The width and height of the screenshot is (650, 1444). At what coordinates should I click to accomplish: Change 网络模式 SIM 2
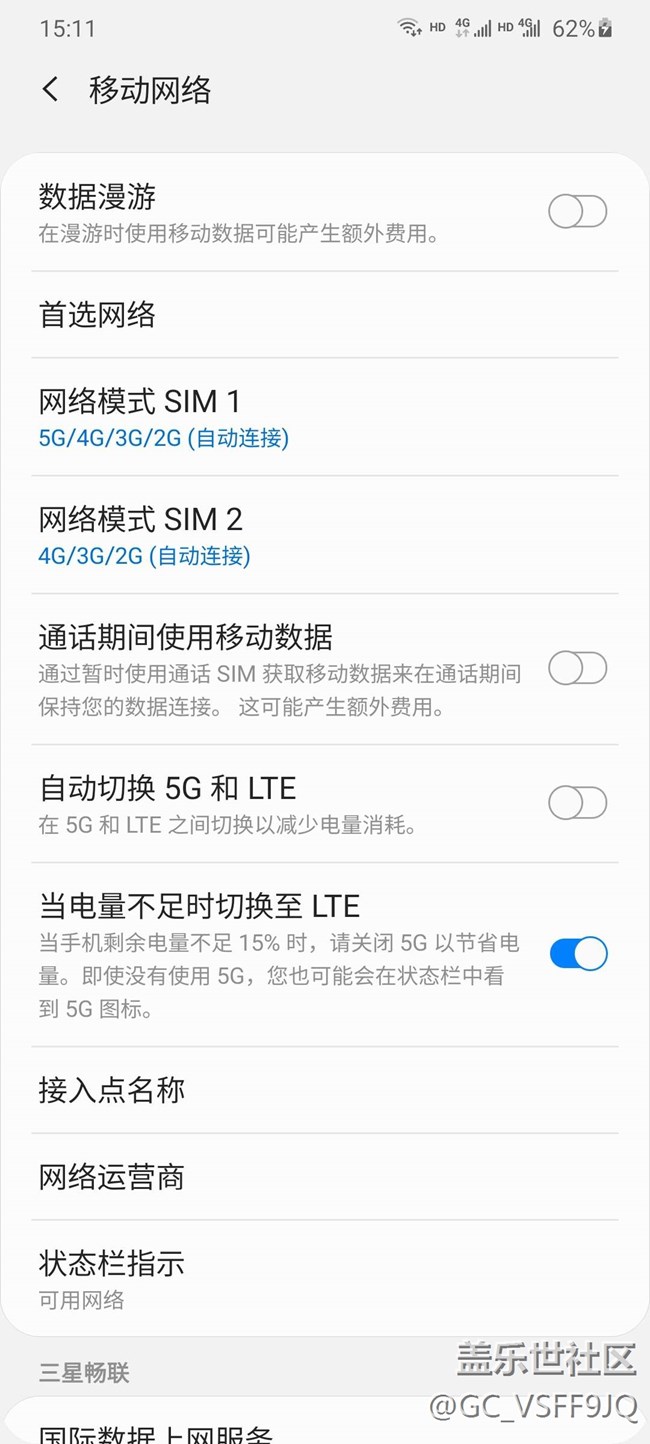point(325,535)
